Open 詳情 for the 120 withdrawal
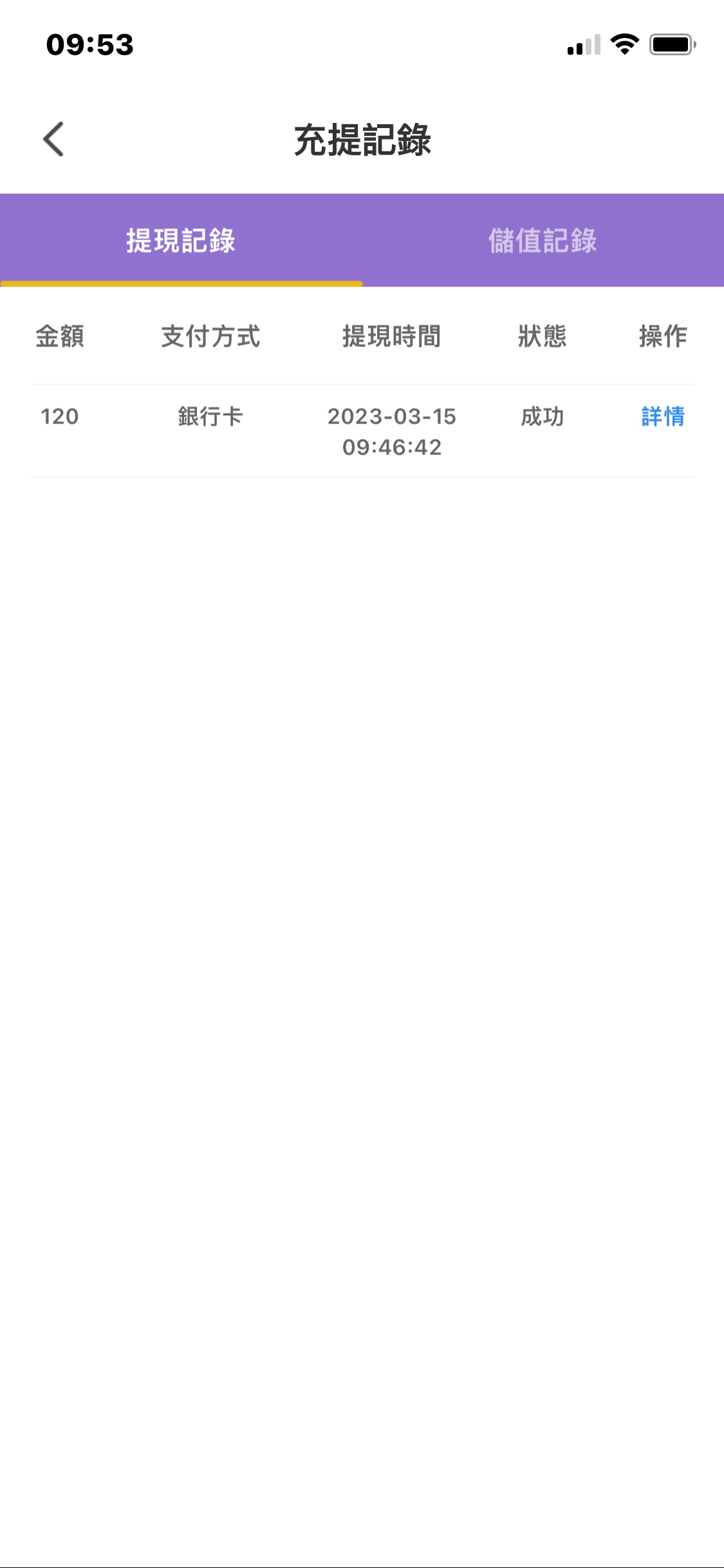724x1568 pixels. (x=662, y=416)
